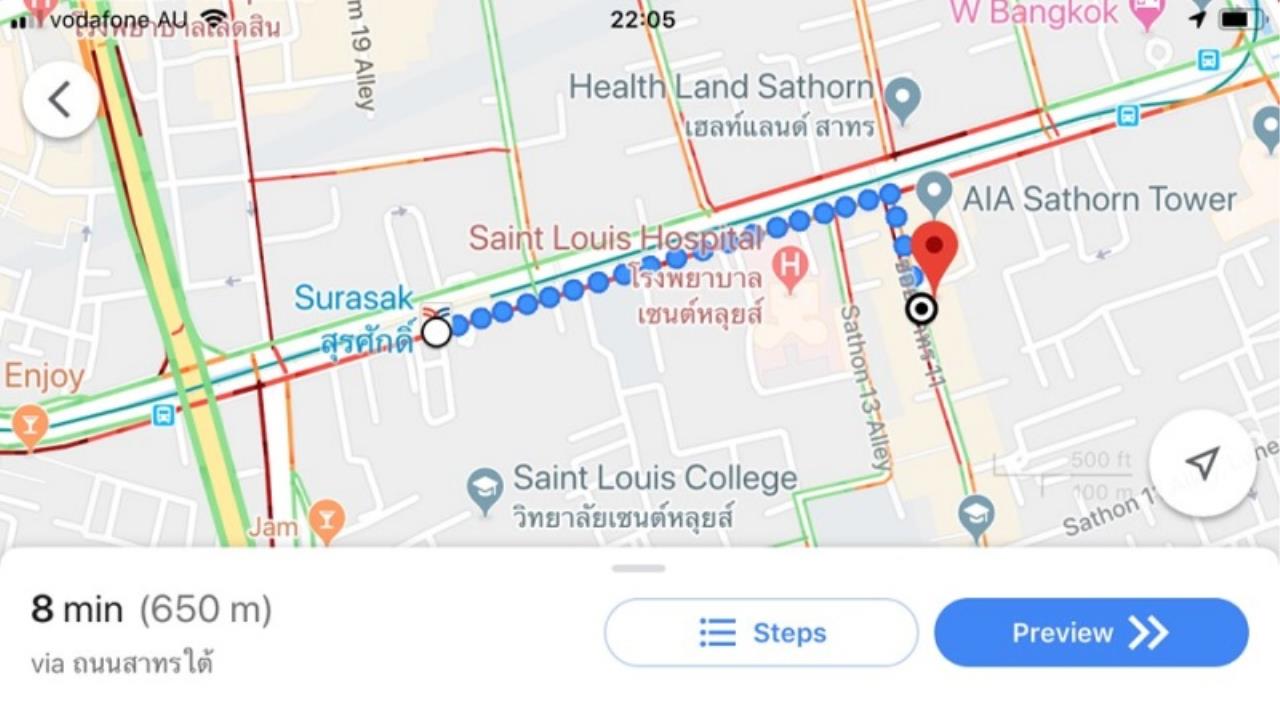Open the Steps list
Image resolution: width=1280 pixels, height=718 pixels.
(x=761, y=633)
